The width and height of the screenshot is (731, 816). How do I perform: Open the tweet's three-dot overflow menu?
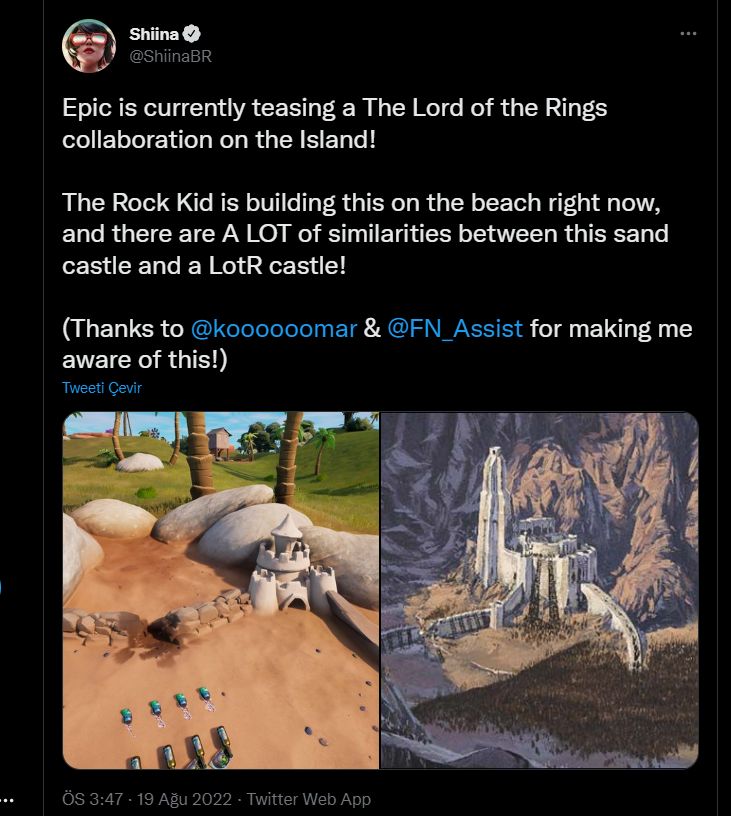[x=688, y=33]
